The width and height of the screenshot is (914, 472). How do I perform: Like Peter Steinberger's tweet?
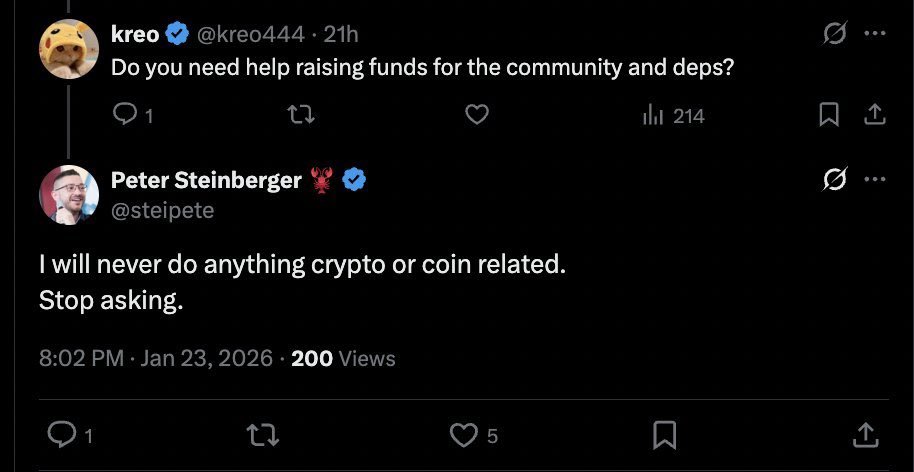(463, 435)
